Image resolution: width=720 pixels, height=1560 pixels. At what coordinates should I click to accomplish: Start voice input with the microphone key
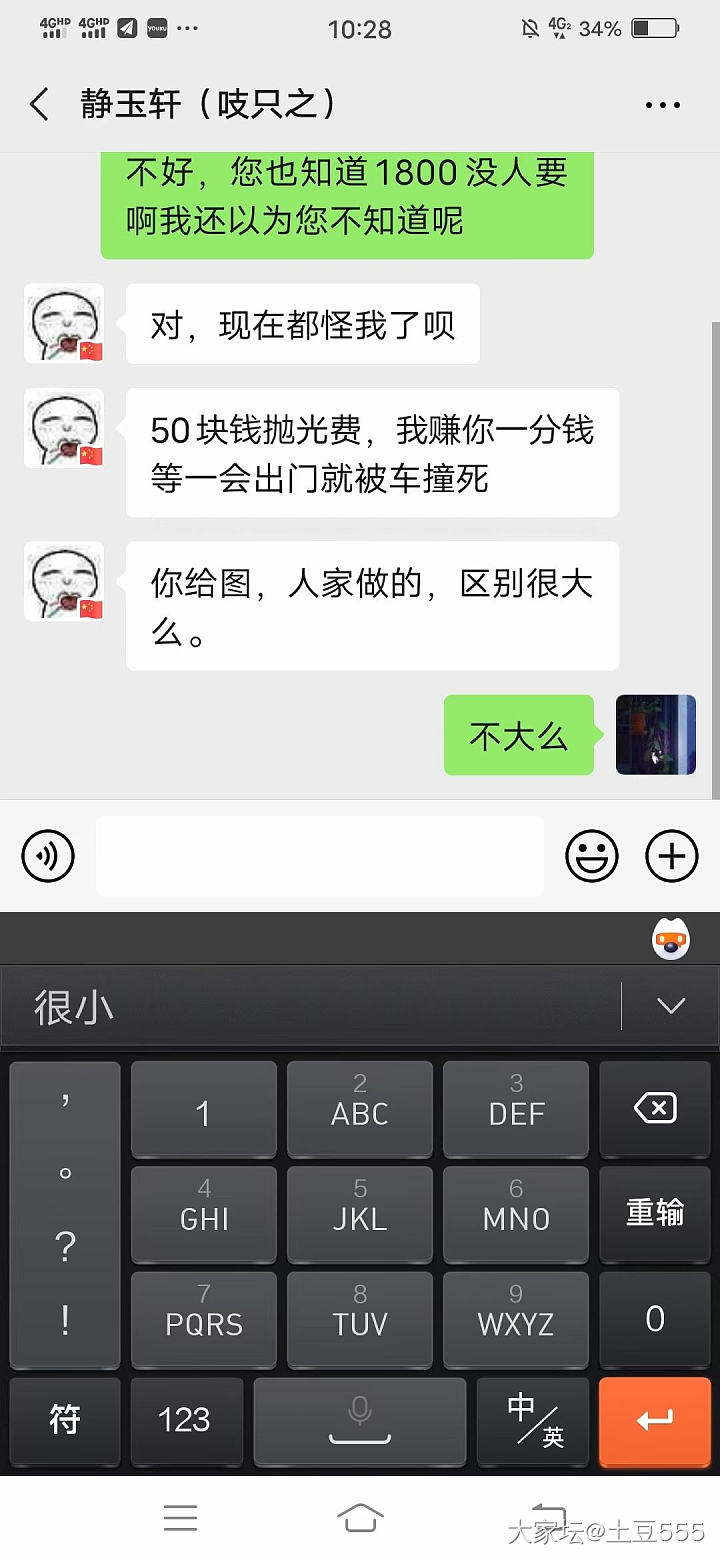(x=360, y=1420)
